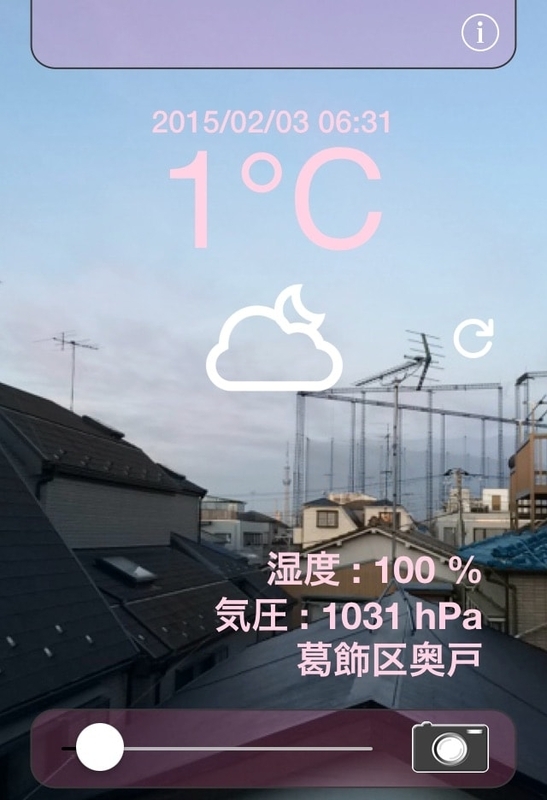Tap the slider track near its right end
The height and width of the screenshot is (800, 547).
pos(357,748)
